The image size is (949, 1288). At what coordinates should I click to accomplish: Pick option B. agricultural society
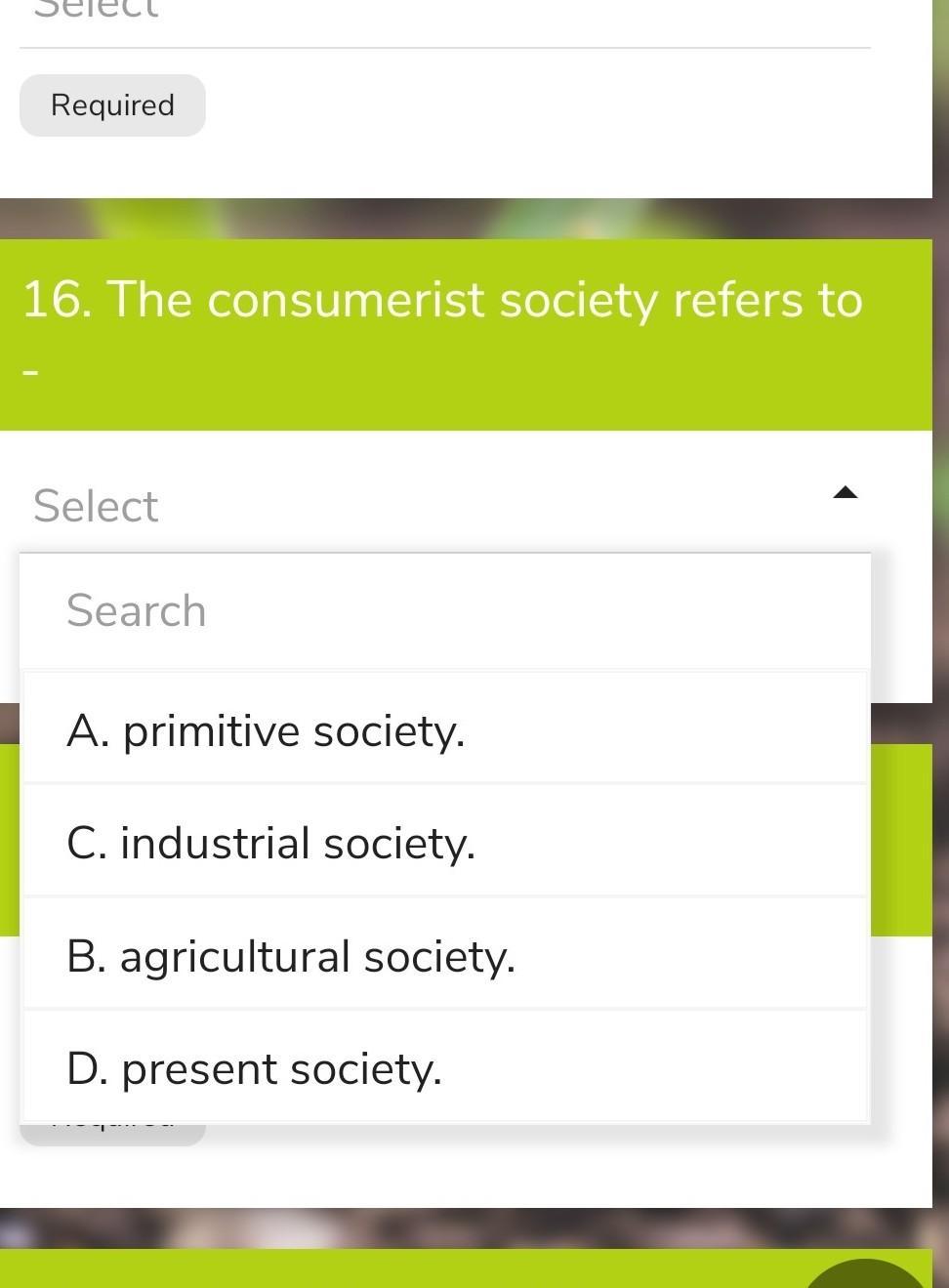coord(445,954)
